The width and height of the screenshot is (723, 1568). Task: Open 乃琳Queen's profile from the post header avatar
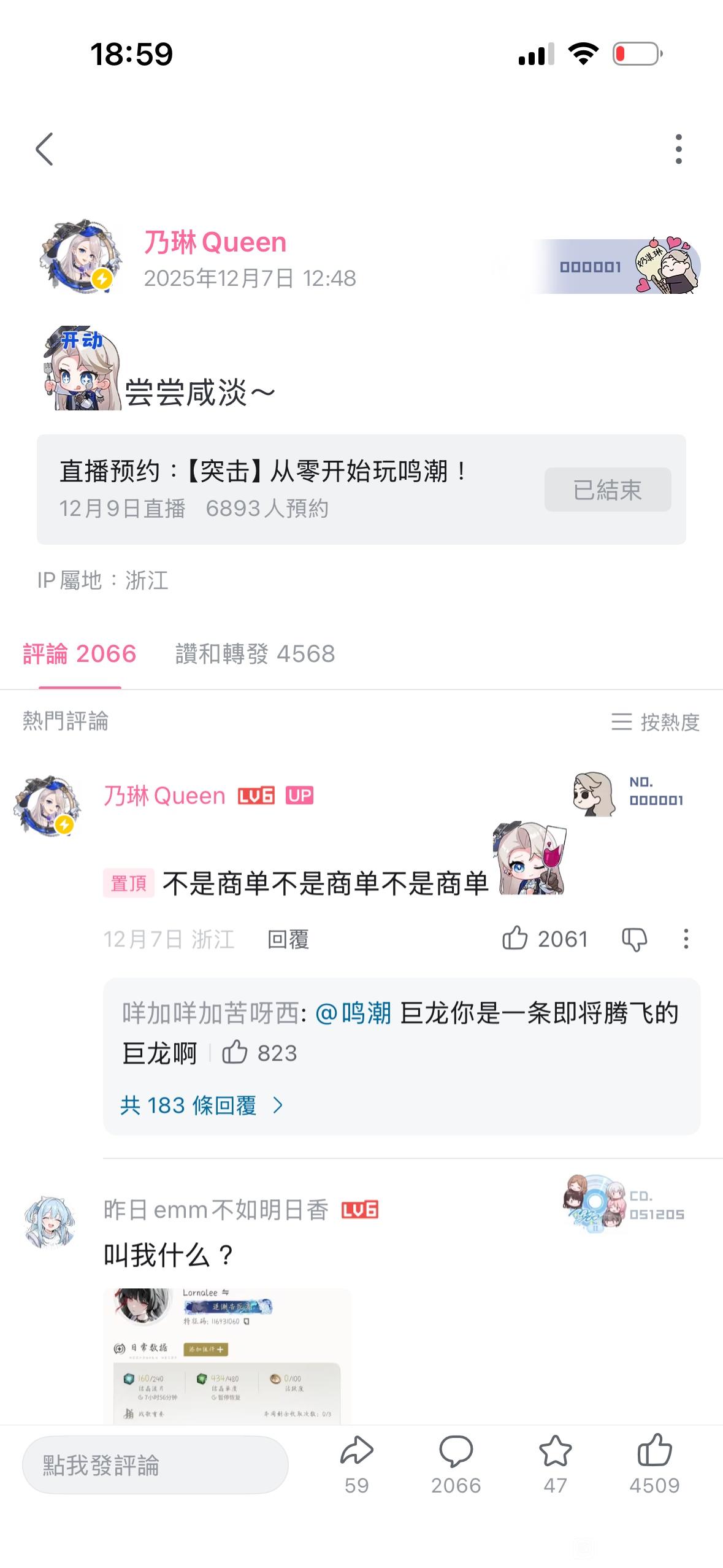[x=81, y=258]
